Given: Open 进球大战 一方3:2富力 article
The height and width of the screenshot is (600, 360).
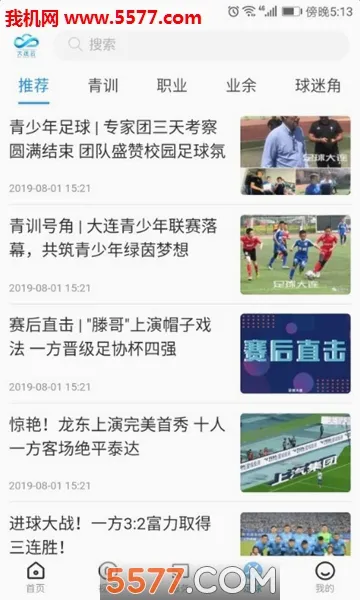Looking at the screenshot, I should pos(180,532).
